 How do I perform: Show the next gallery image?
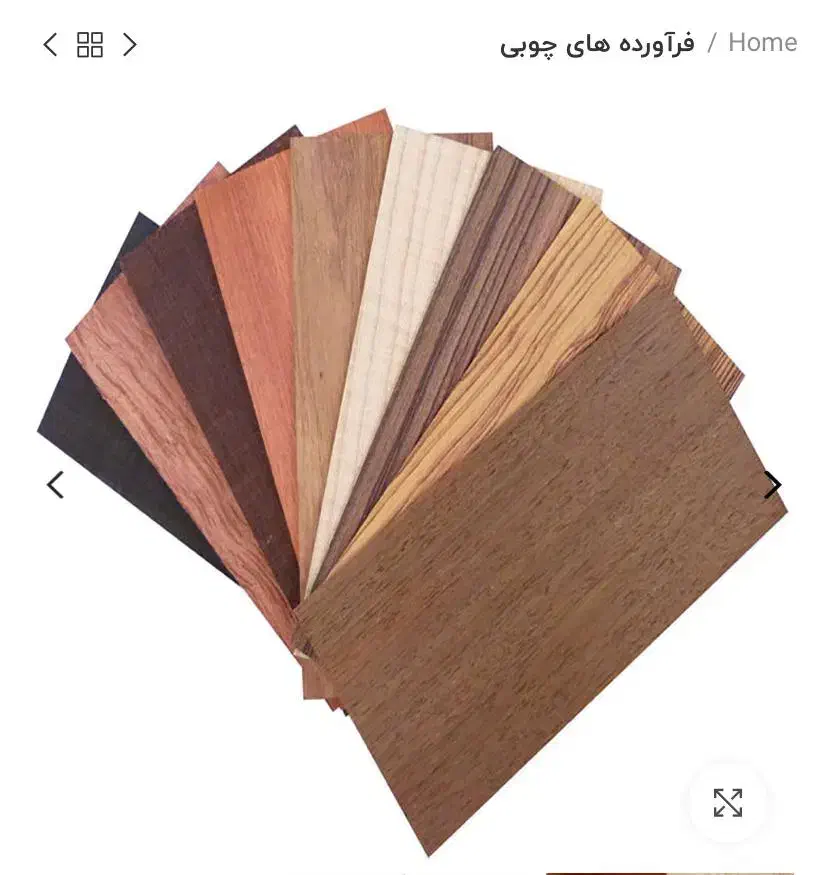pos(773,484)
